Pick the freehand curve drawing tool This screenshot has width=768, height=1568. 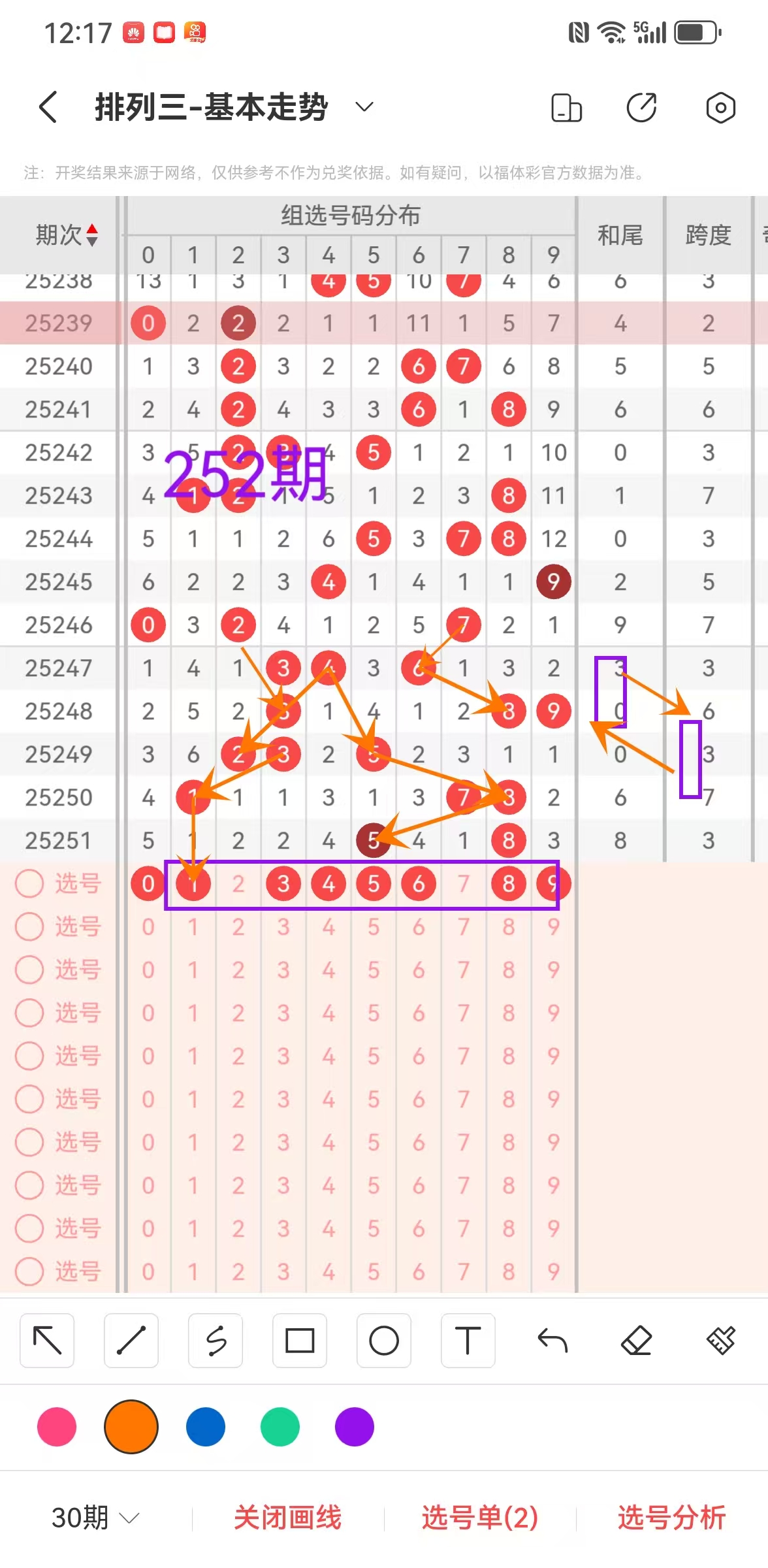click(216, 1341)
